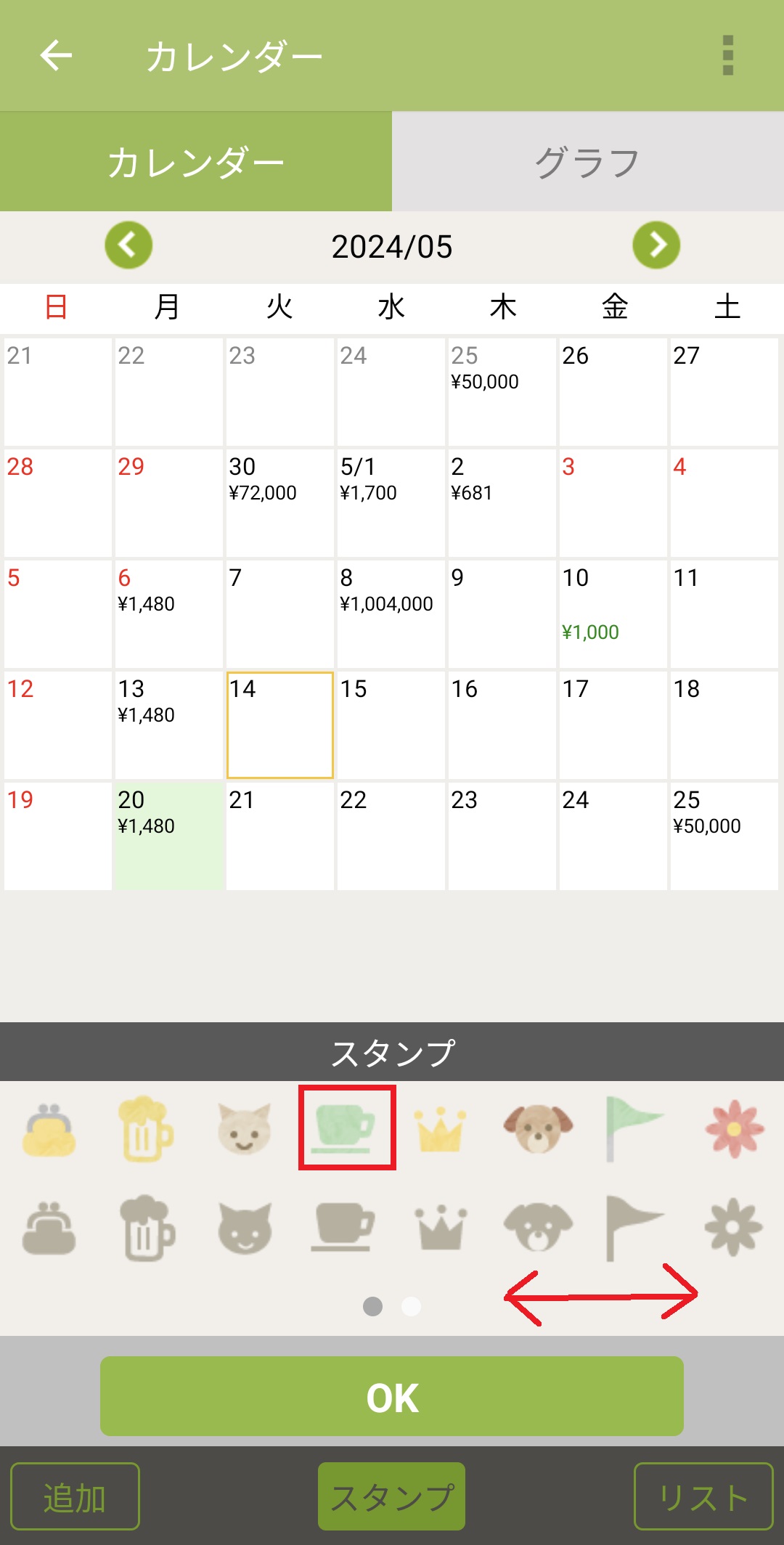Screen dimensions: 784x1545
Task: Go back using the top arrow
Action: 56,55
